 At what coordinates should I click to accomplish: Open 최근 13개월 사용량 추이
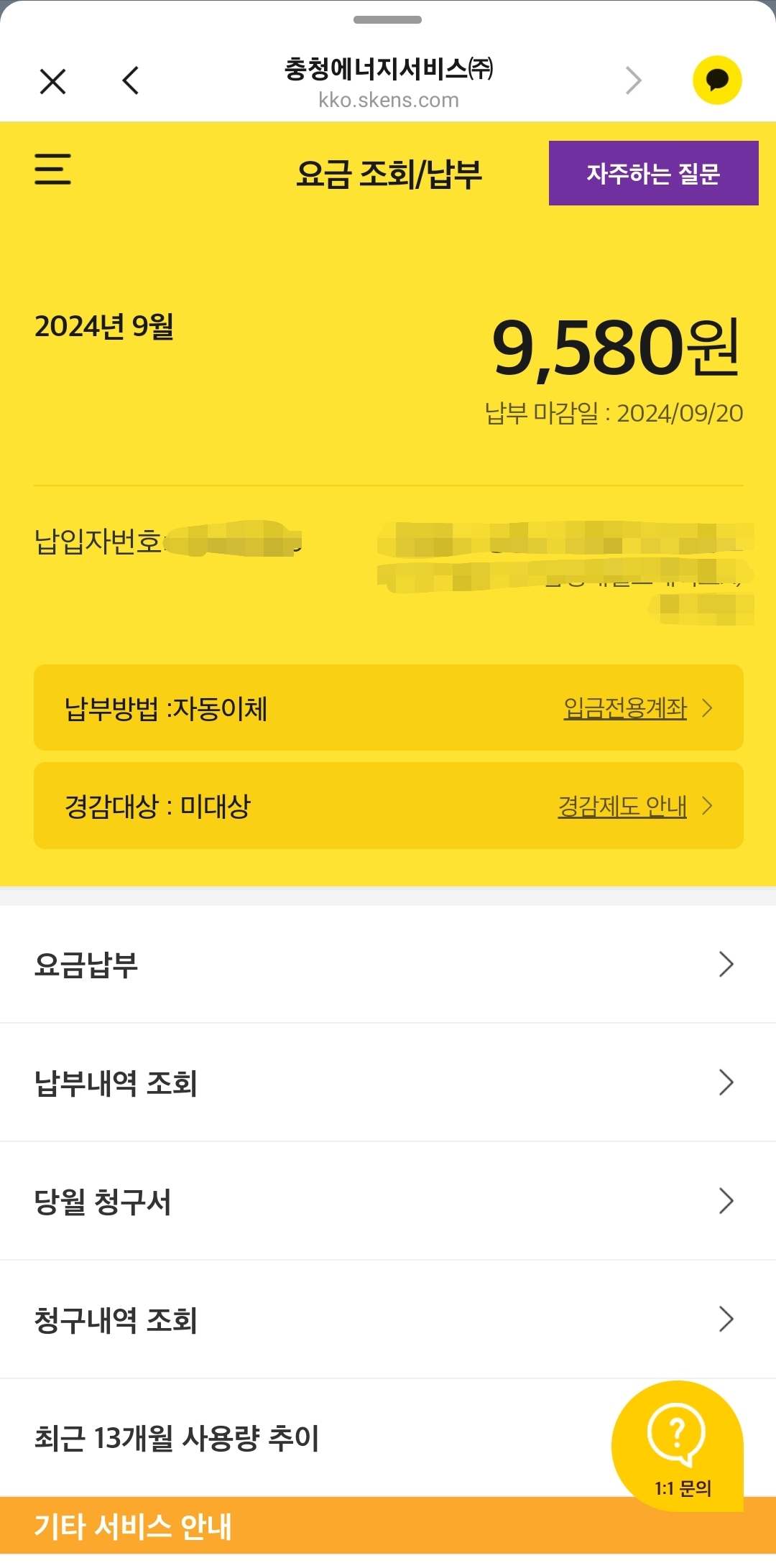[x=287, y=1438]
